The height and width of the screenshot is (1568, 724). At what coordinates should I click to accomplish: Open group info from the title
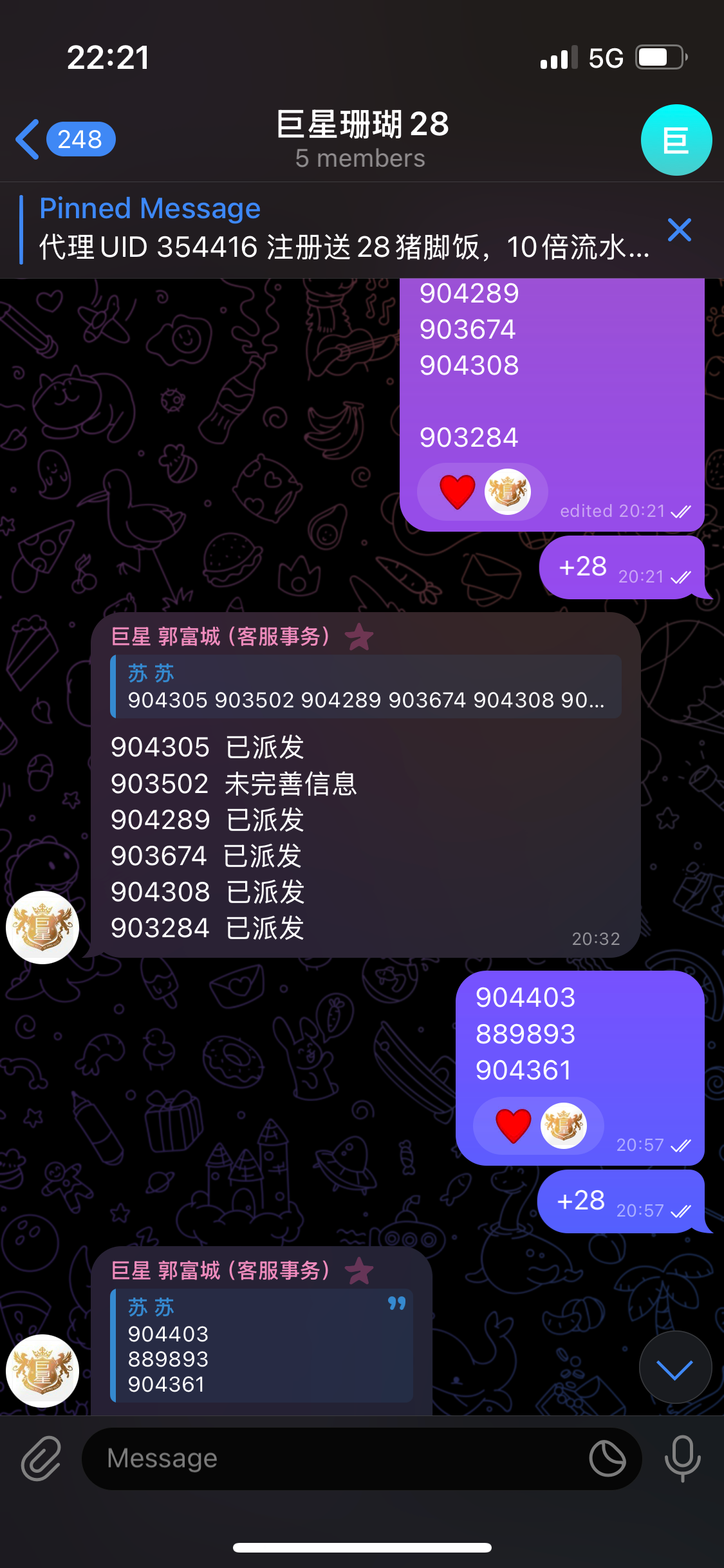point(362,138)
